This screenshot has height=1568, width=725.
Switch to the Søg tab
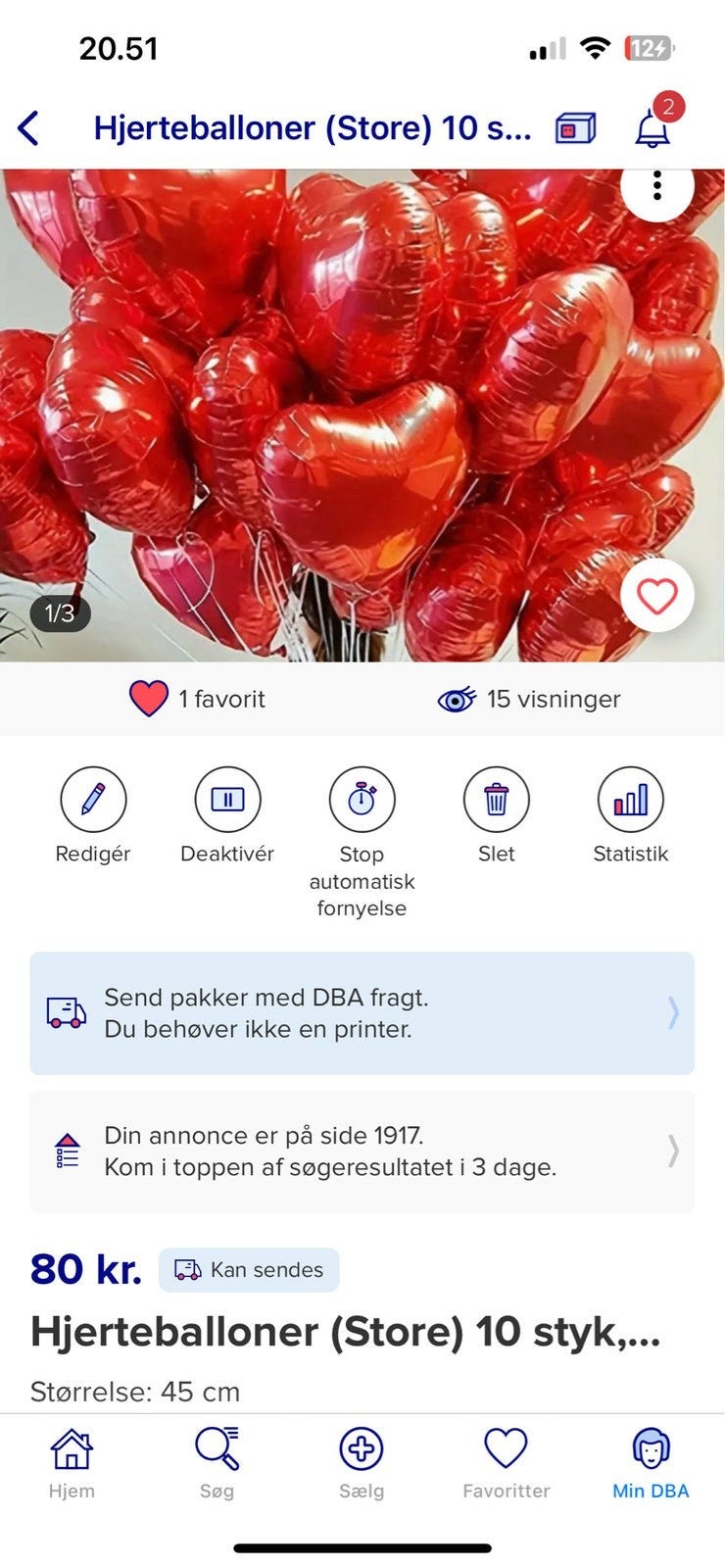[x=217, y=1463]
